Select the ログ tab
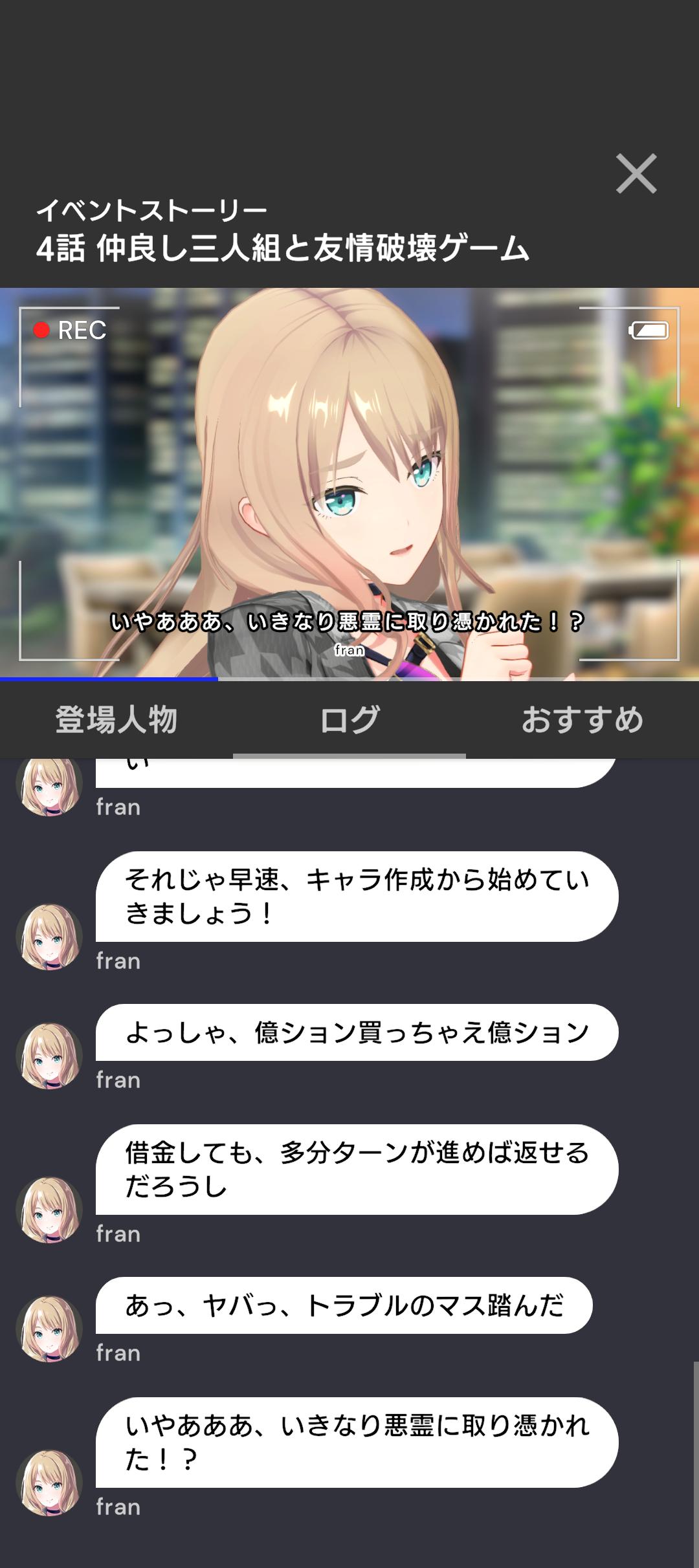 (349, 719)
